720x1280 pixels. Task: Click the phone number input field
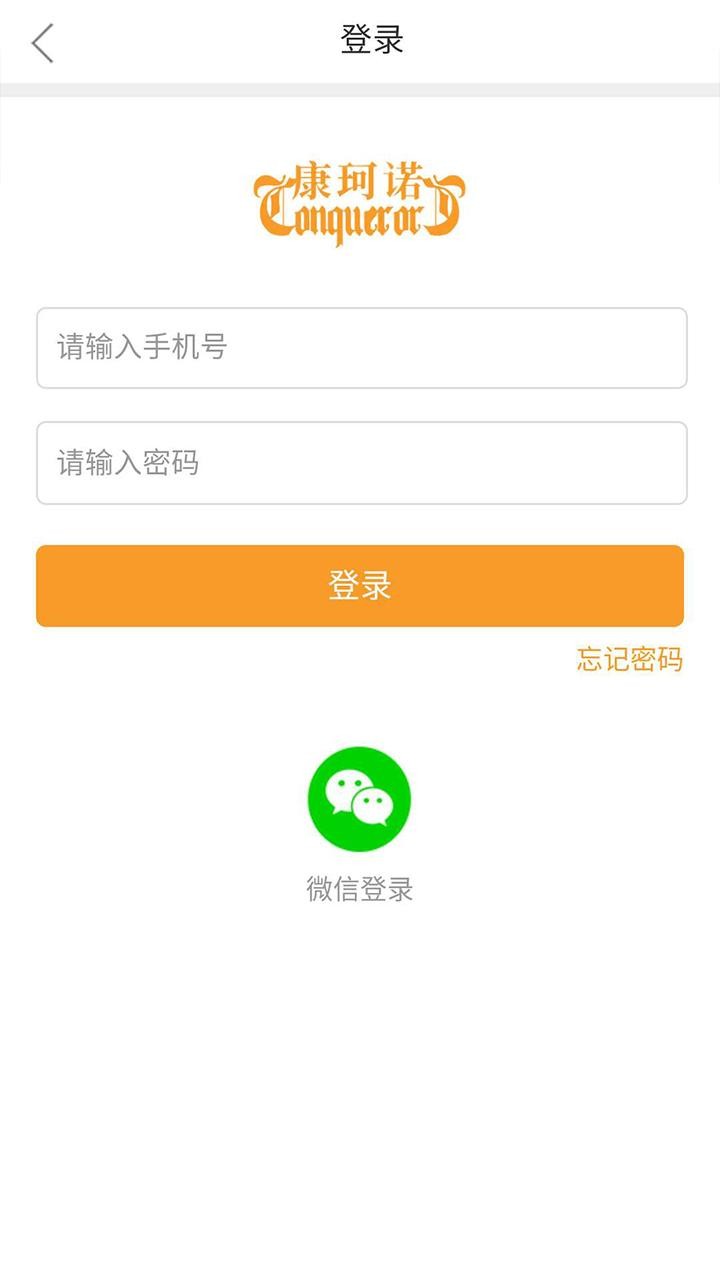click(x=360, y=348)
